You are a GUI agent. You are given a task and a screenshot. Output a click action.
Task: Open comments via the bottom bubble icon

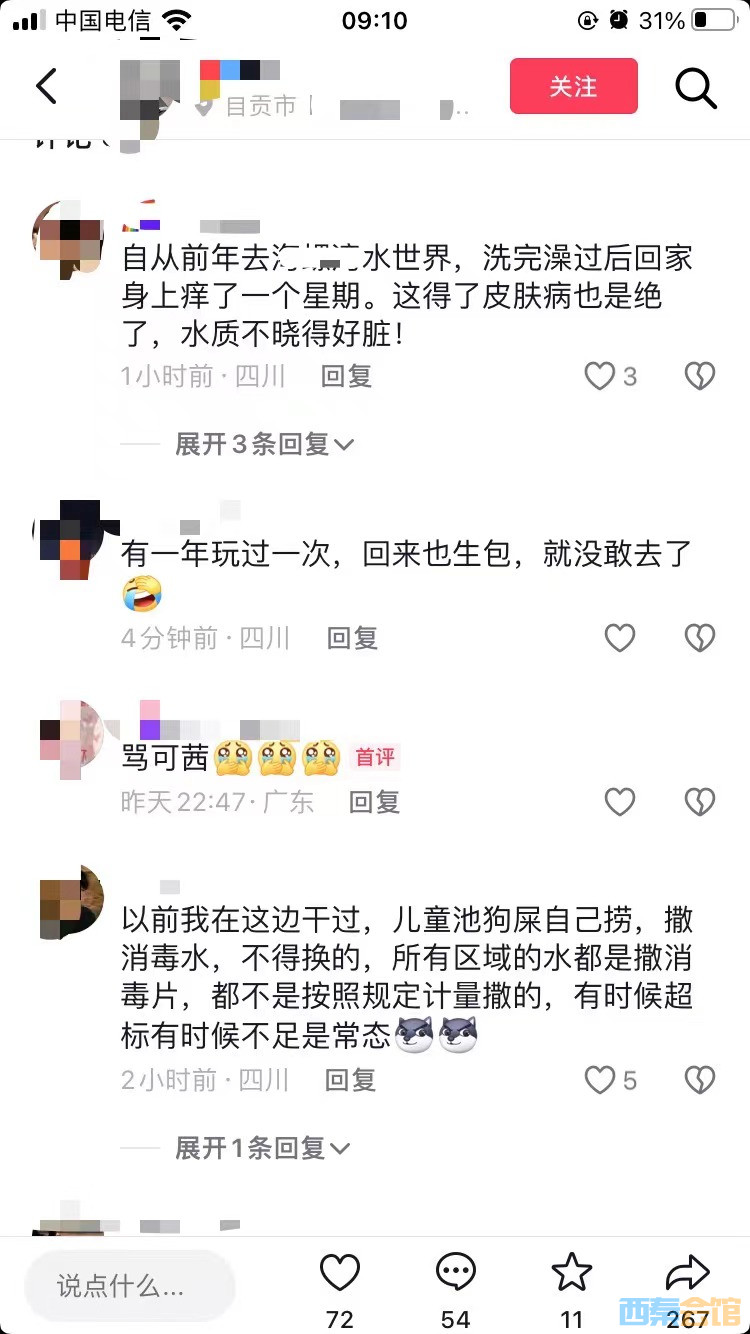click(456, 1274)
